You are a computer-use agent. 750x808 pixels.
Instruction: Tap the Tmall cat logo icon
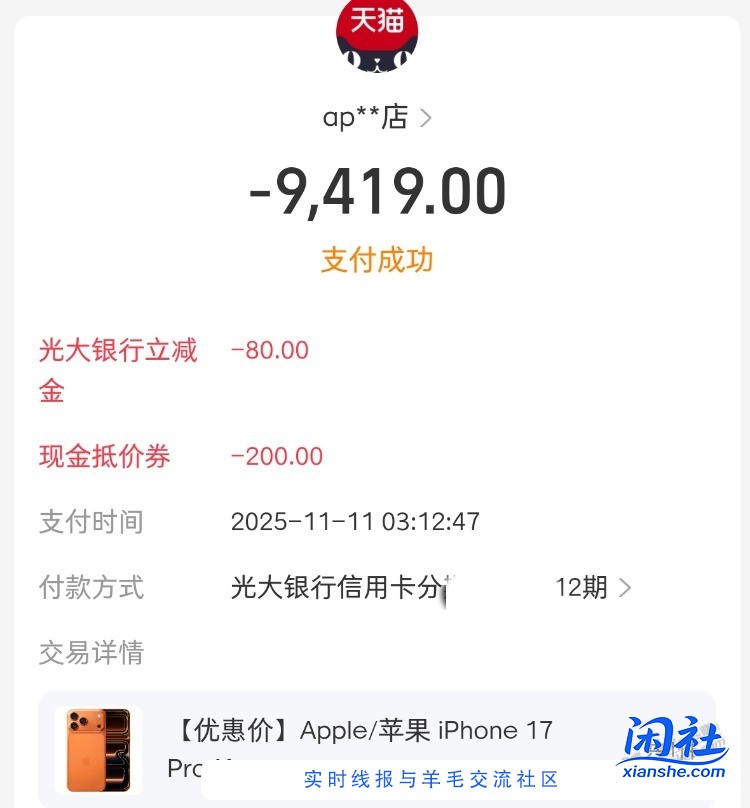(375, 38)
